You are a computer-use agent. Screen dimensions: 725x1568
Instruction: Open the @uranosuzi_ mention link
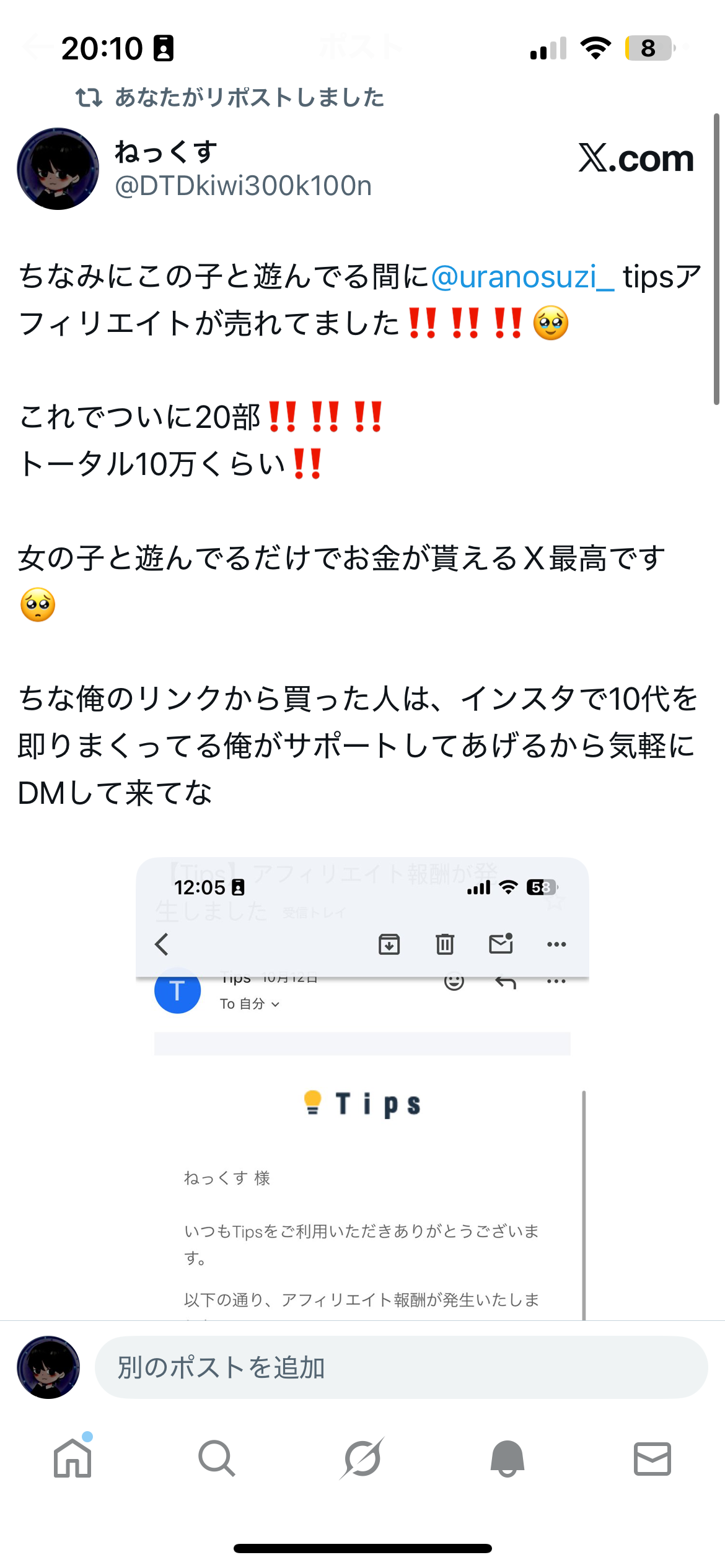pos(522,277)
